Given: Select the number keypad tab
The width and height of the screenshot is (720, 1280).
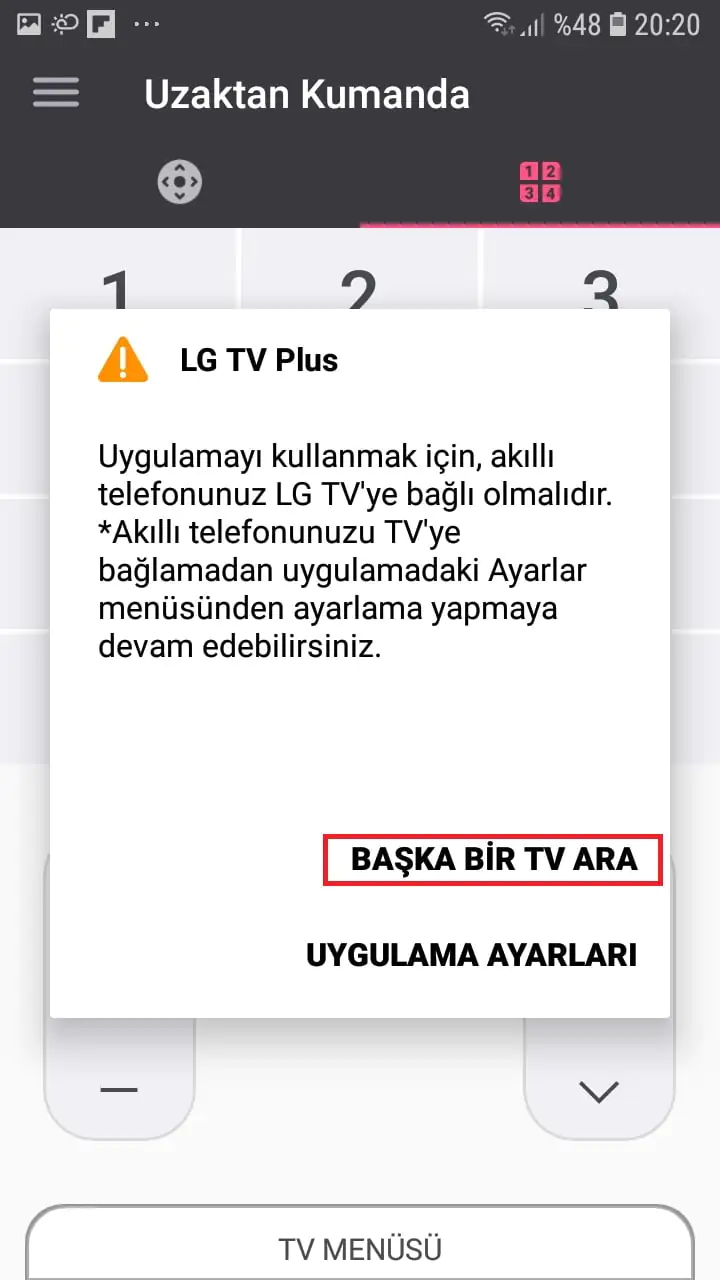Looking at the screenshot, I should [540, 182].
